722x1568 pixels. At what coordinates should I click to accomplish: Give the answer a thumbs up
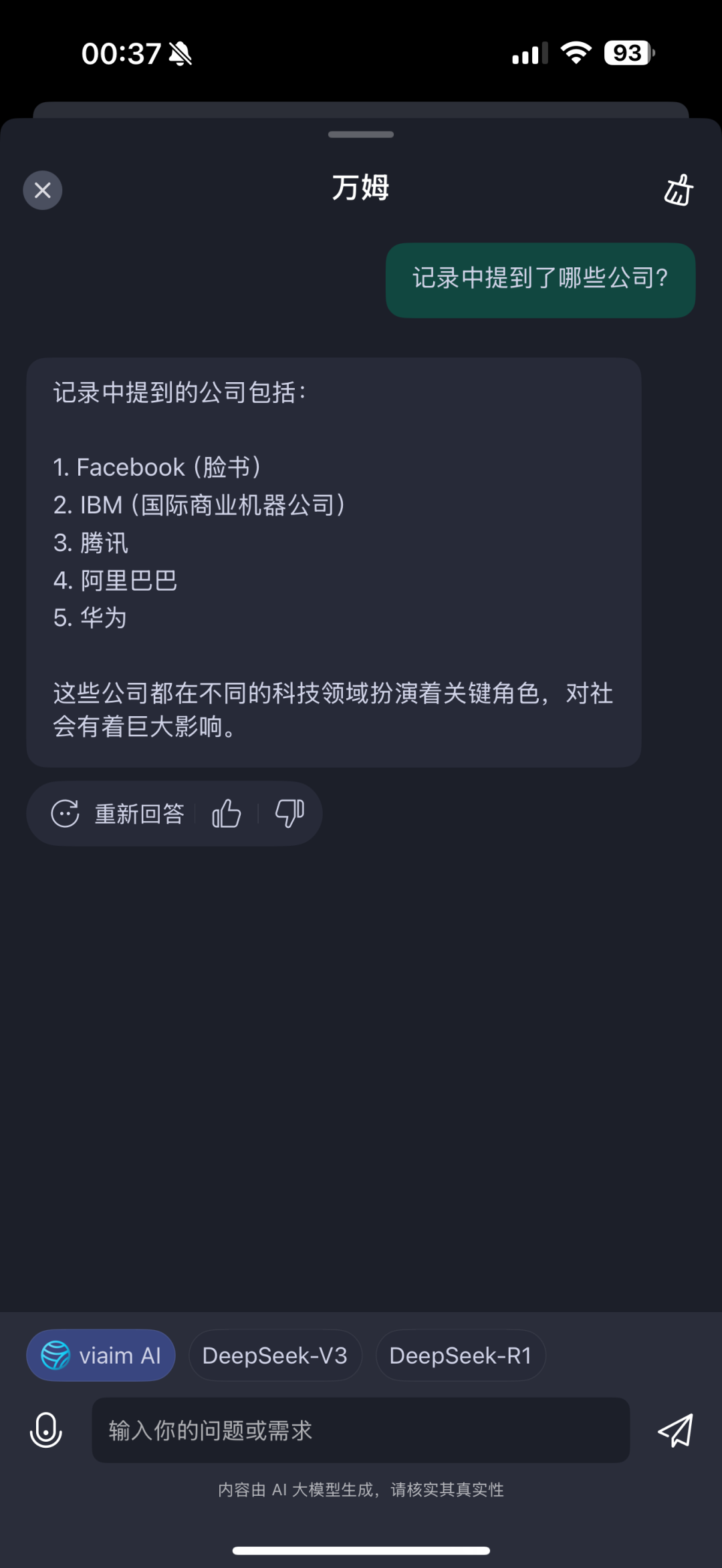coord(227,814)
